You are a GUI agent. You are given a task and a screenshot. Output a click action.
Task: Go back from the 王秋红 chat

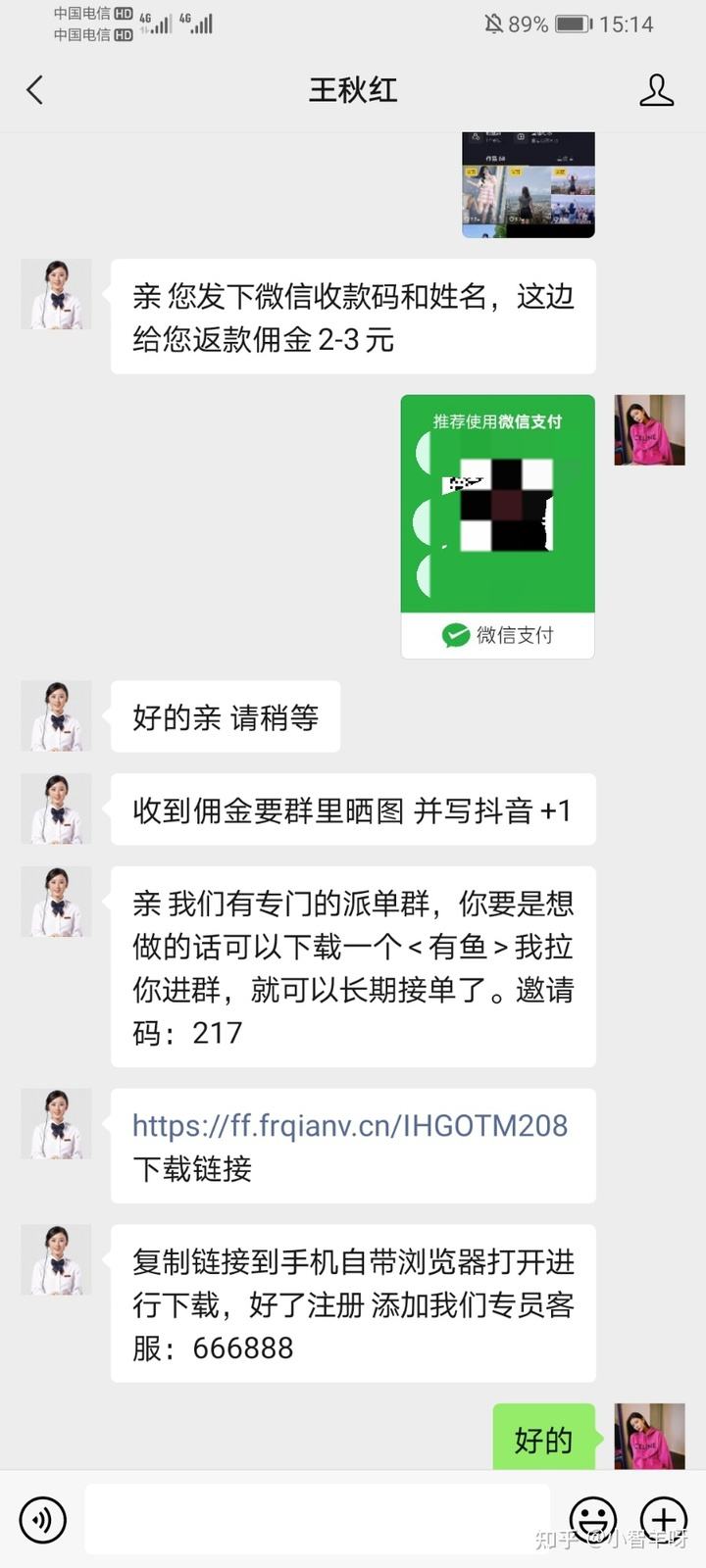(35, 90)
